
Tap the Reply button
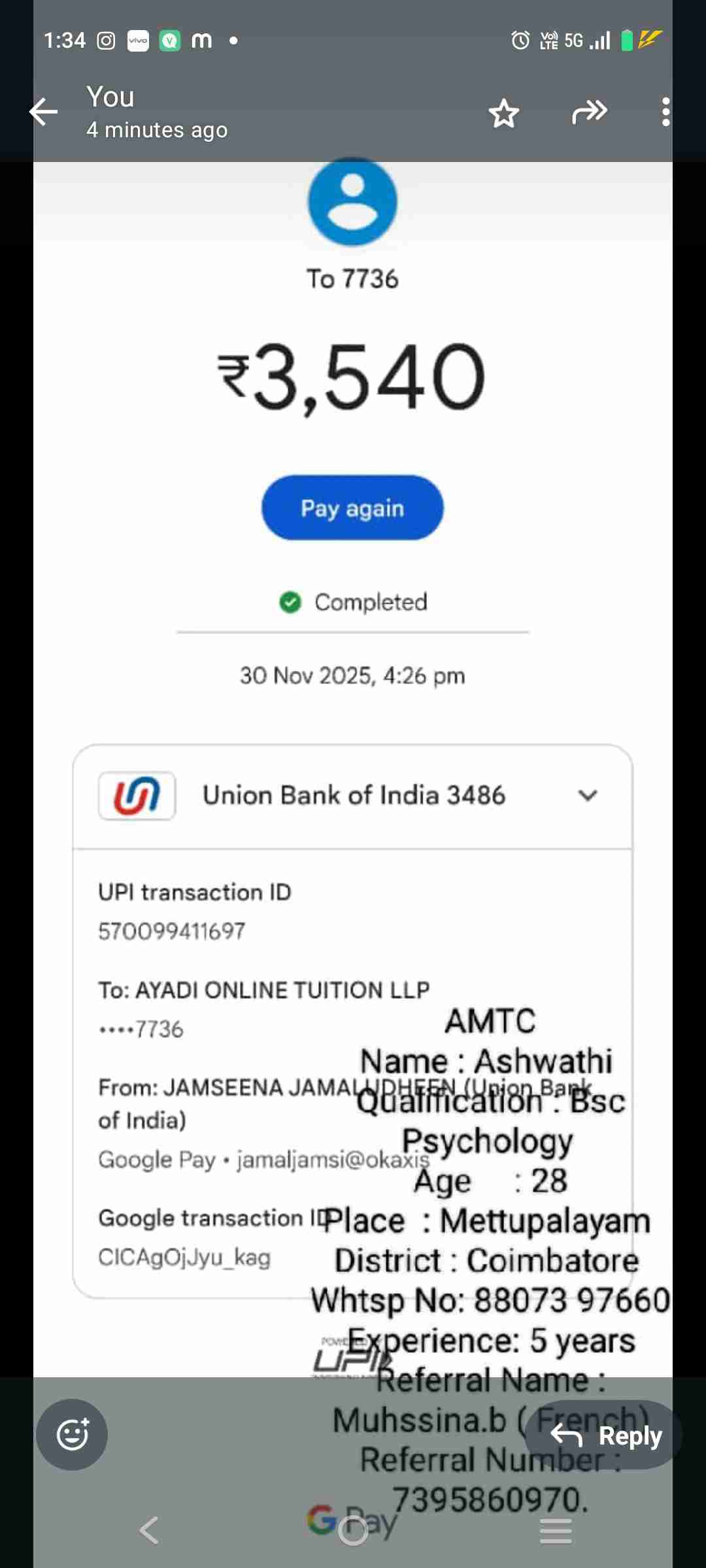[605, 1435]
